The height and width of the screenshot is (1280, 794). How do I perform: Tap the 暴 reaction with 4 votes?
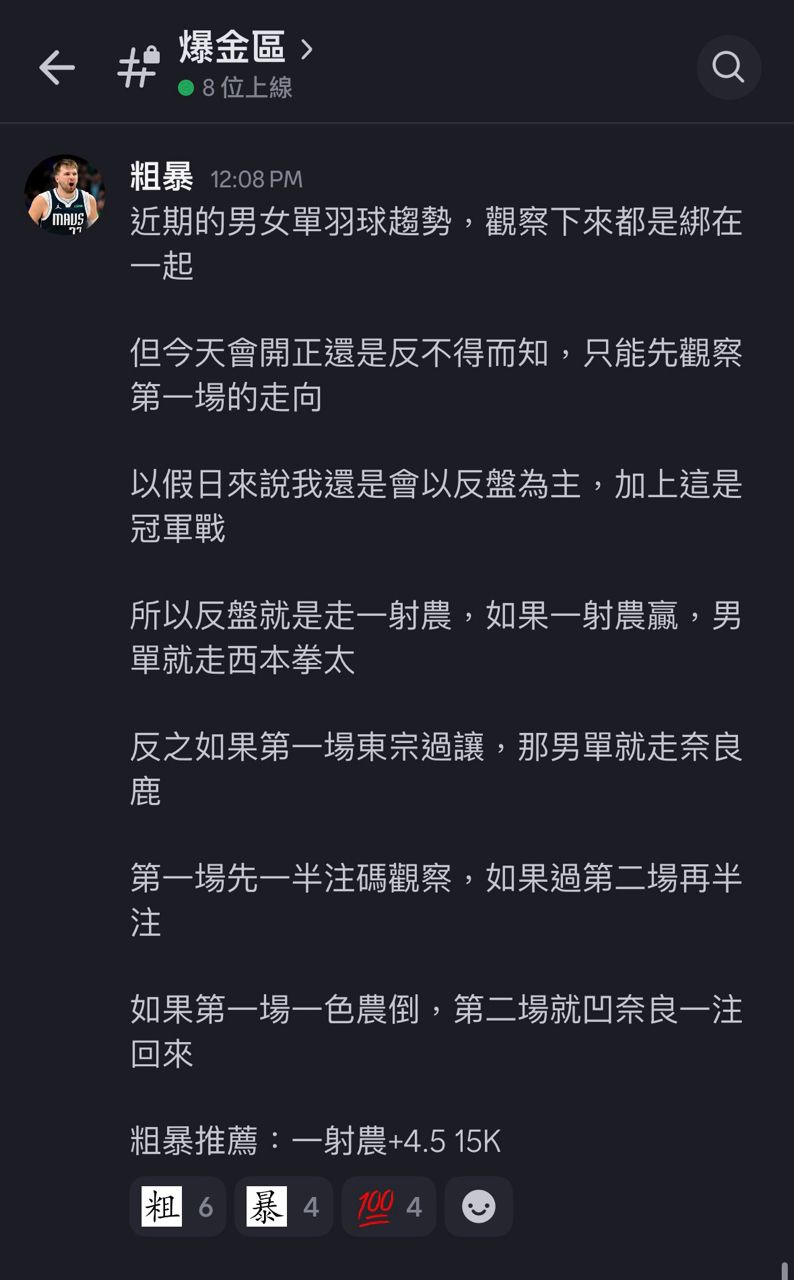pyautogui.click(x=284, y=1207)
